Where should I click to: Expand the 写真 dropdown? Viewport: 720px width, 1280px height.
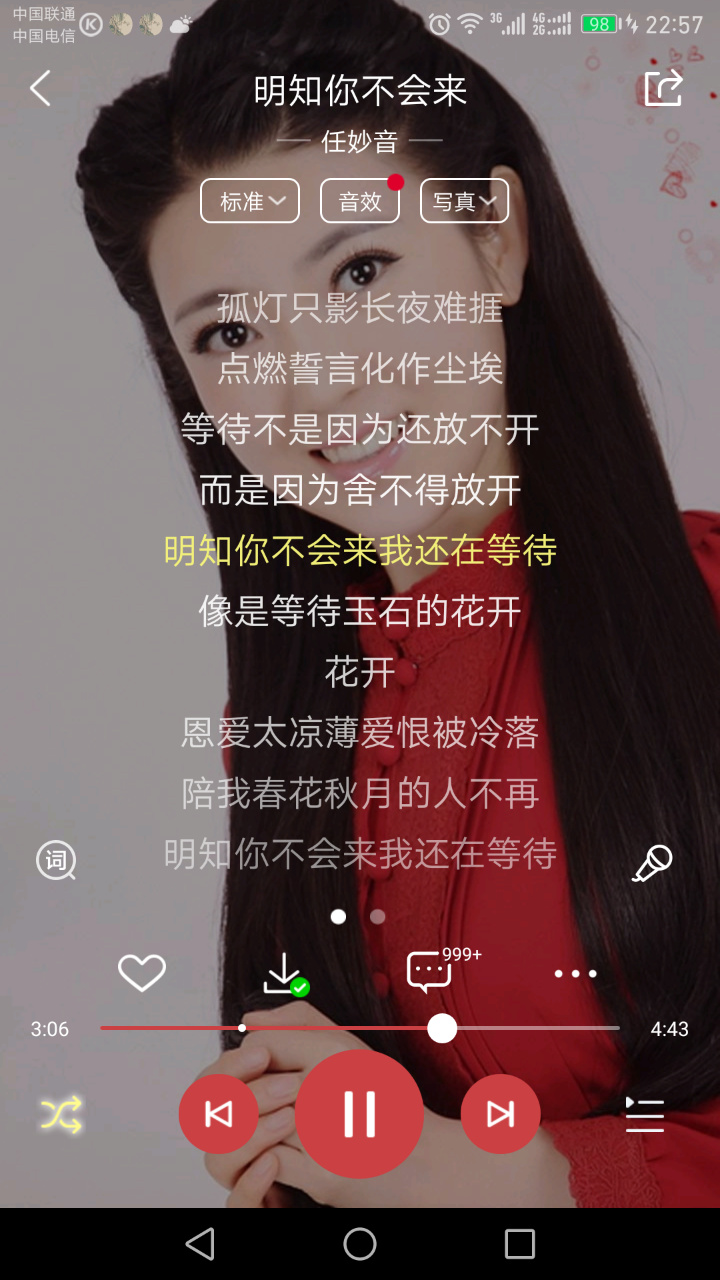click(x=464, y=201)
